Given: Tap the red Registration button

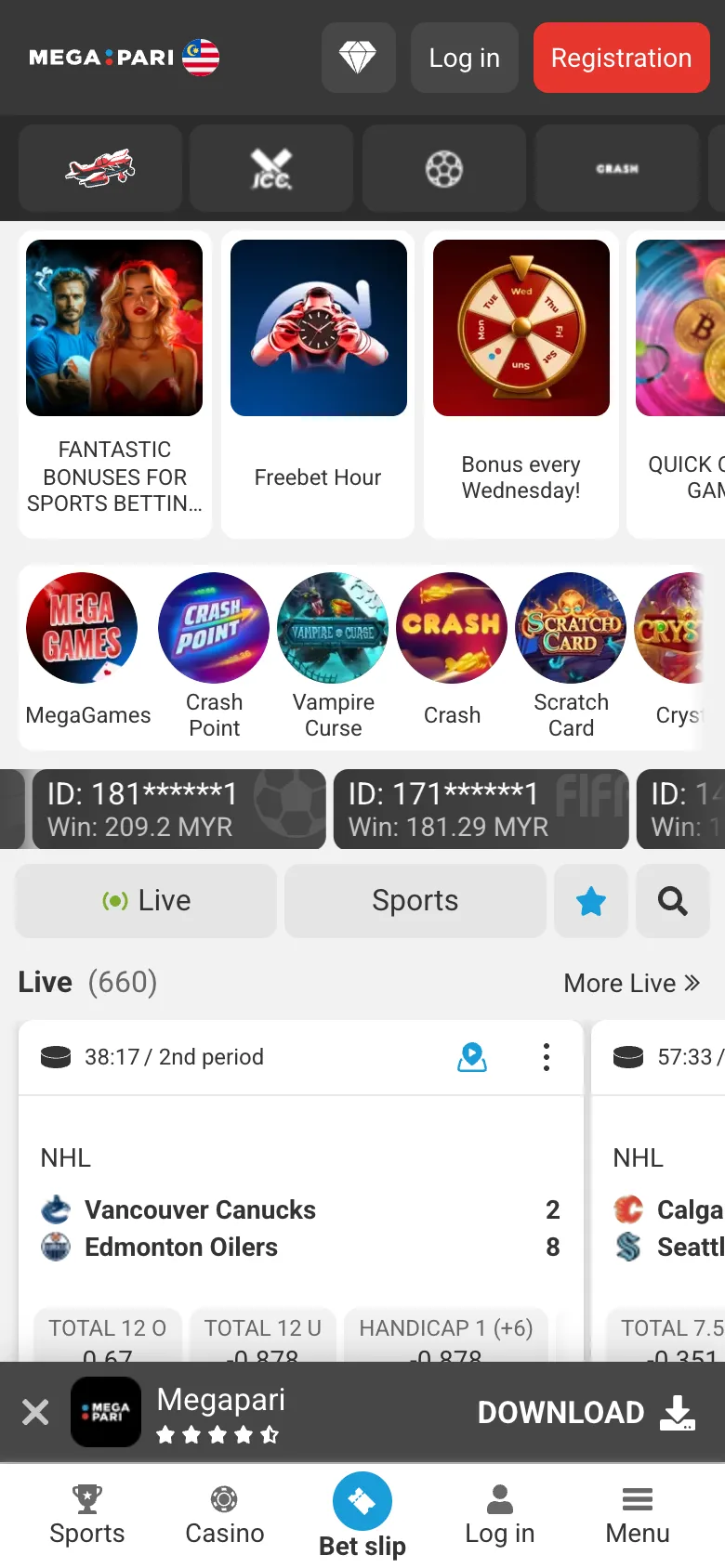Looking at the screenshot, I should pos(621,58).
